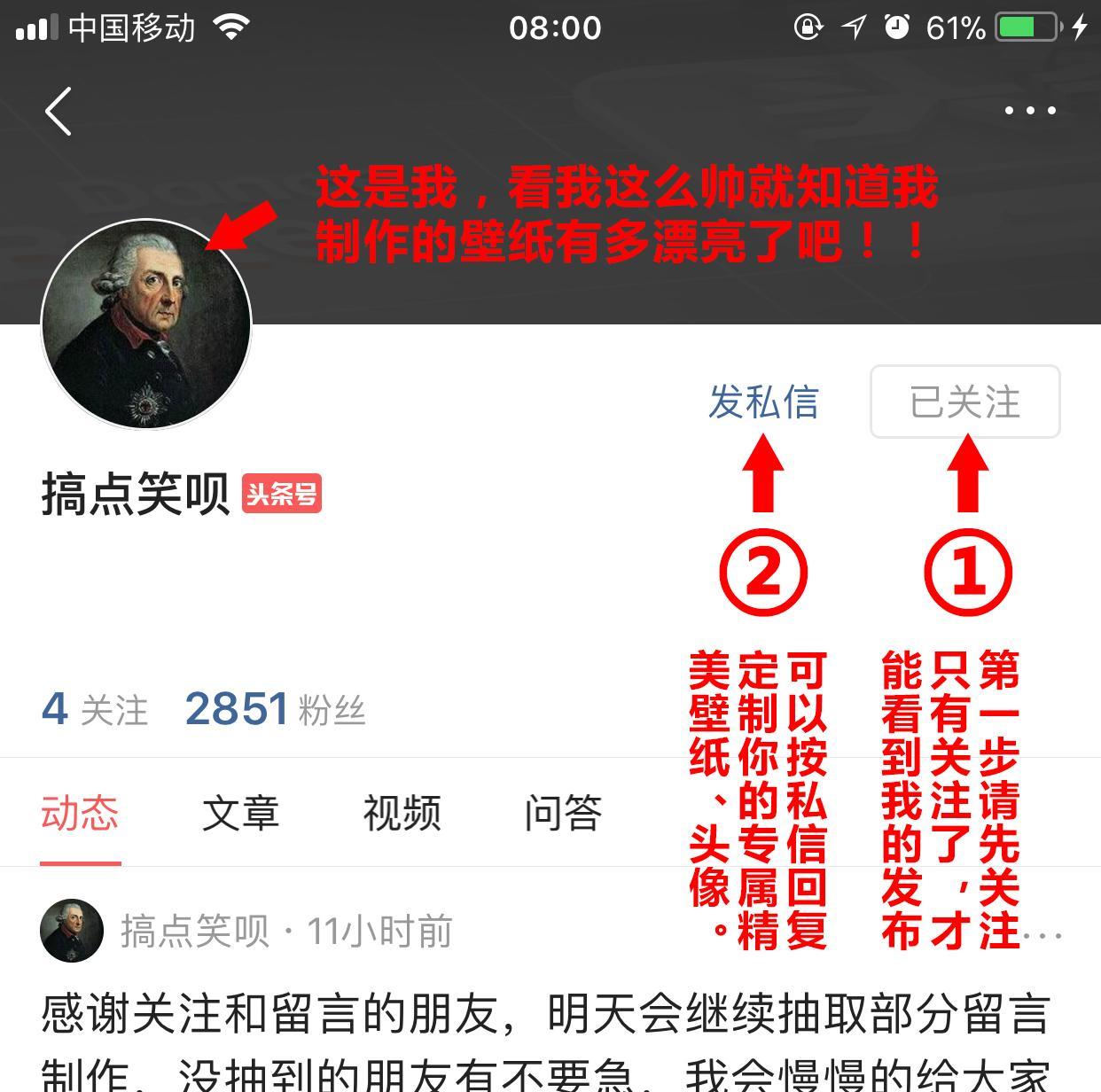Open the 4 关注 following list

click(x=95, y=710)
